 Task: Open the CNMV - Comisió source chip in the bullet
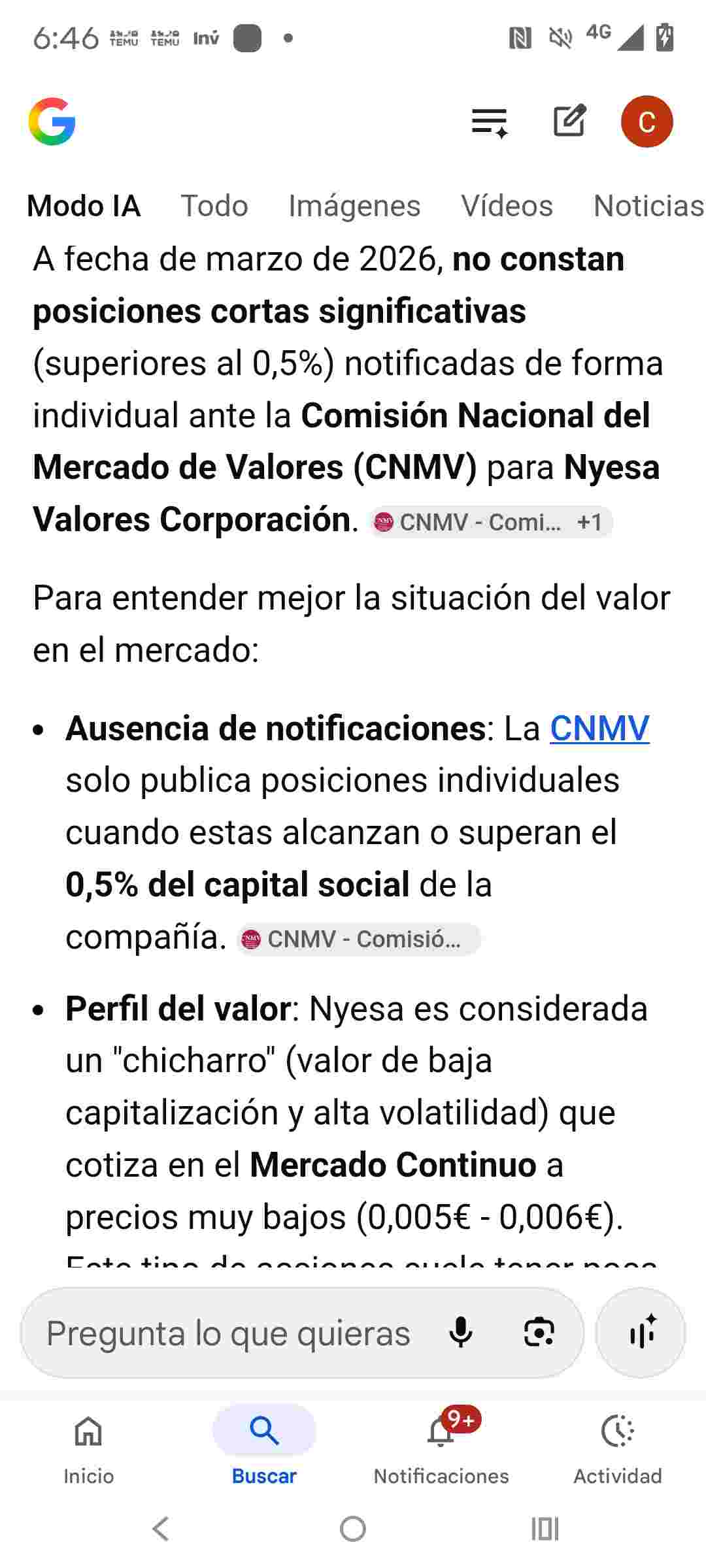click(x=358, y=939)
